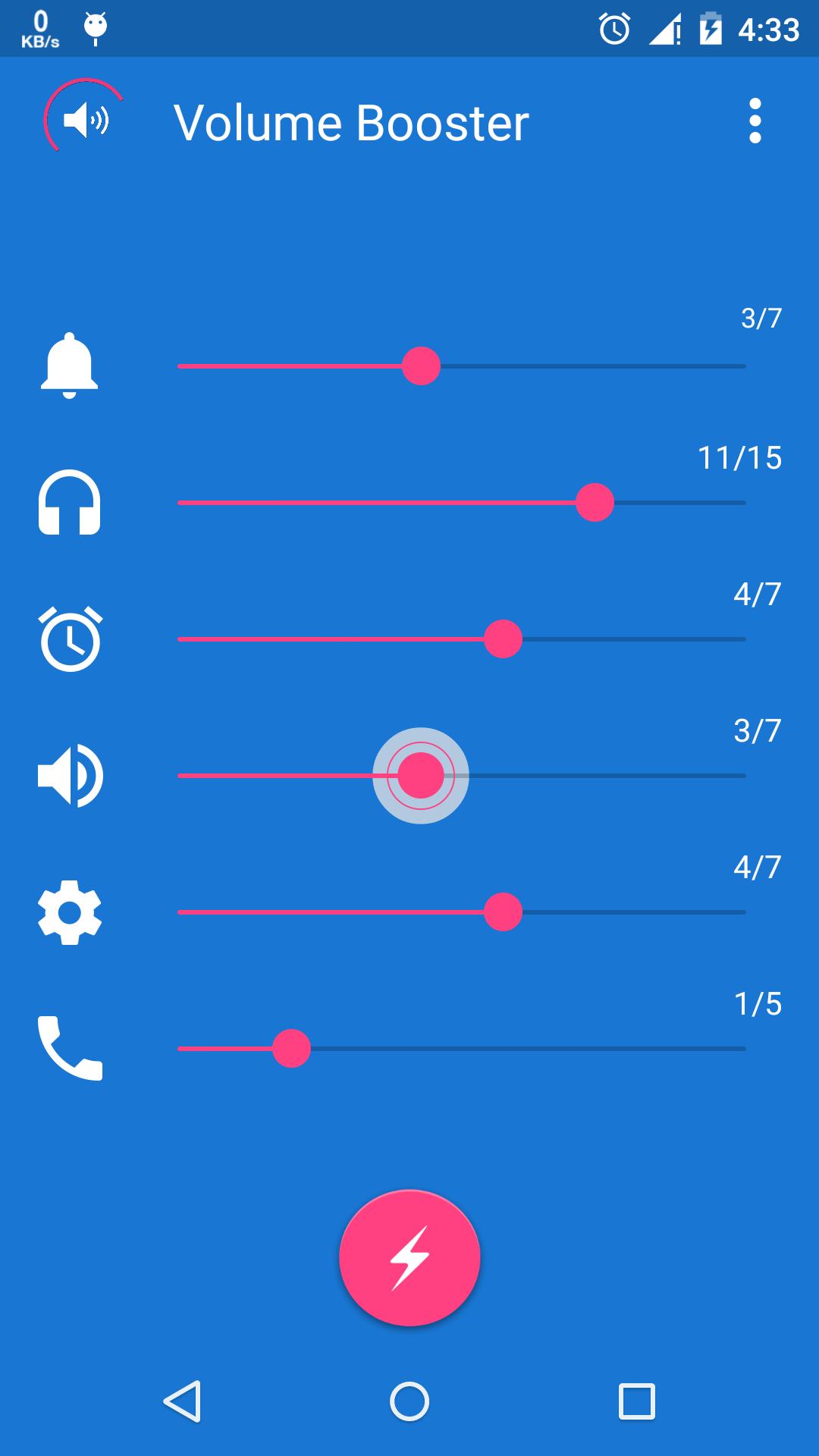Open the three-dot overflow menu
This screenshot has width=819, height=1456.
(x=755, y=121)
